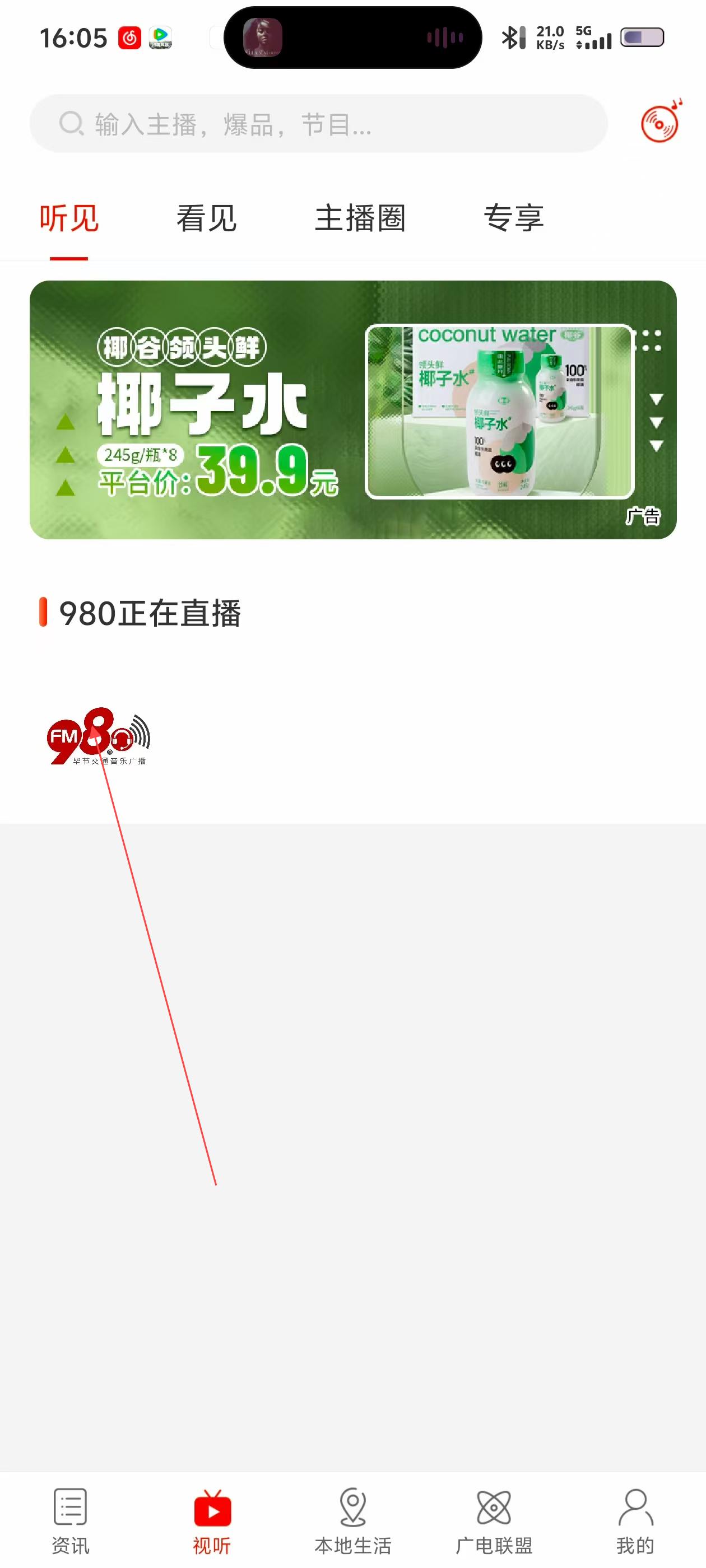The width and height of the screenshot is (706, 1568).
Task: Open the coconut water ad banner
Action: click(352, 410)
